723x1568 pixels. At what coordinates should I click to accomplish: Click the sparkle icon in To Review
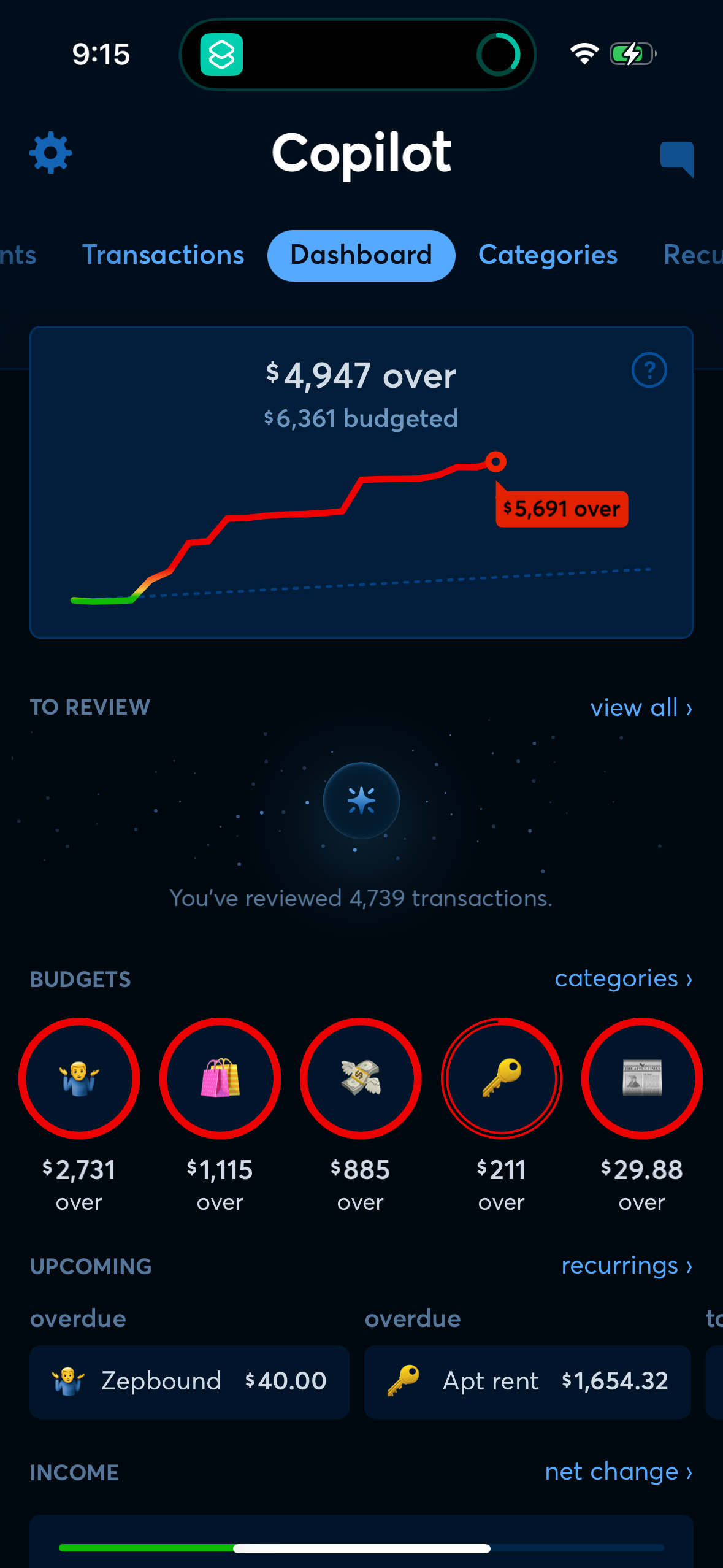click(x=361, y=802)
